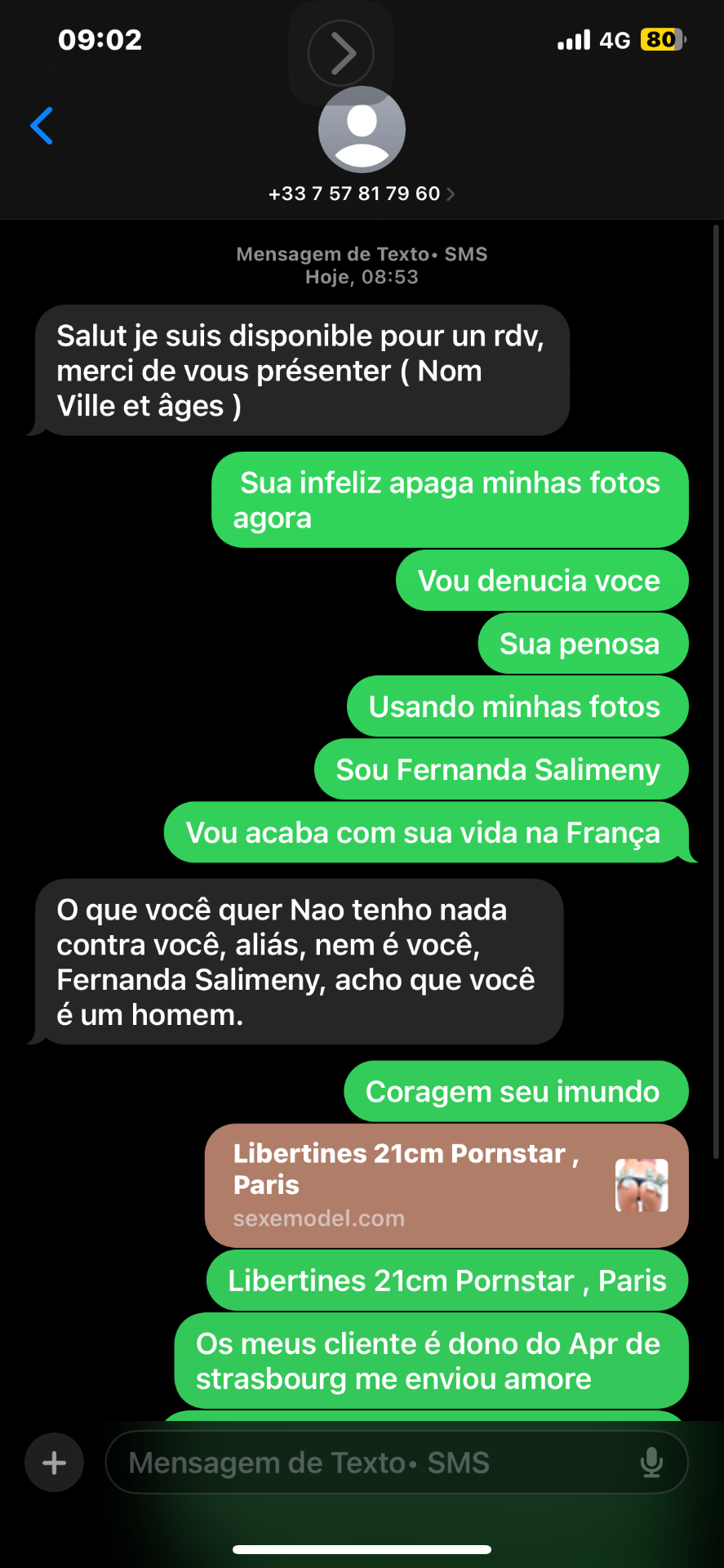Open the sexemodel.com link preview
Image resolution: width=724 pixels, height=1568 pixels.
click(x=446, y=1185)
